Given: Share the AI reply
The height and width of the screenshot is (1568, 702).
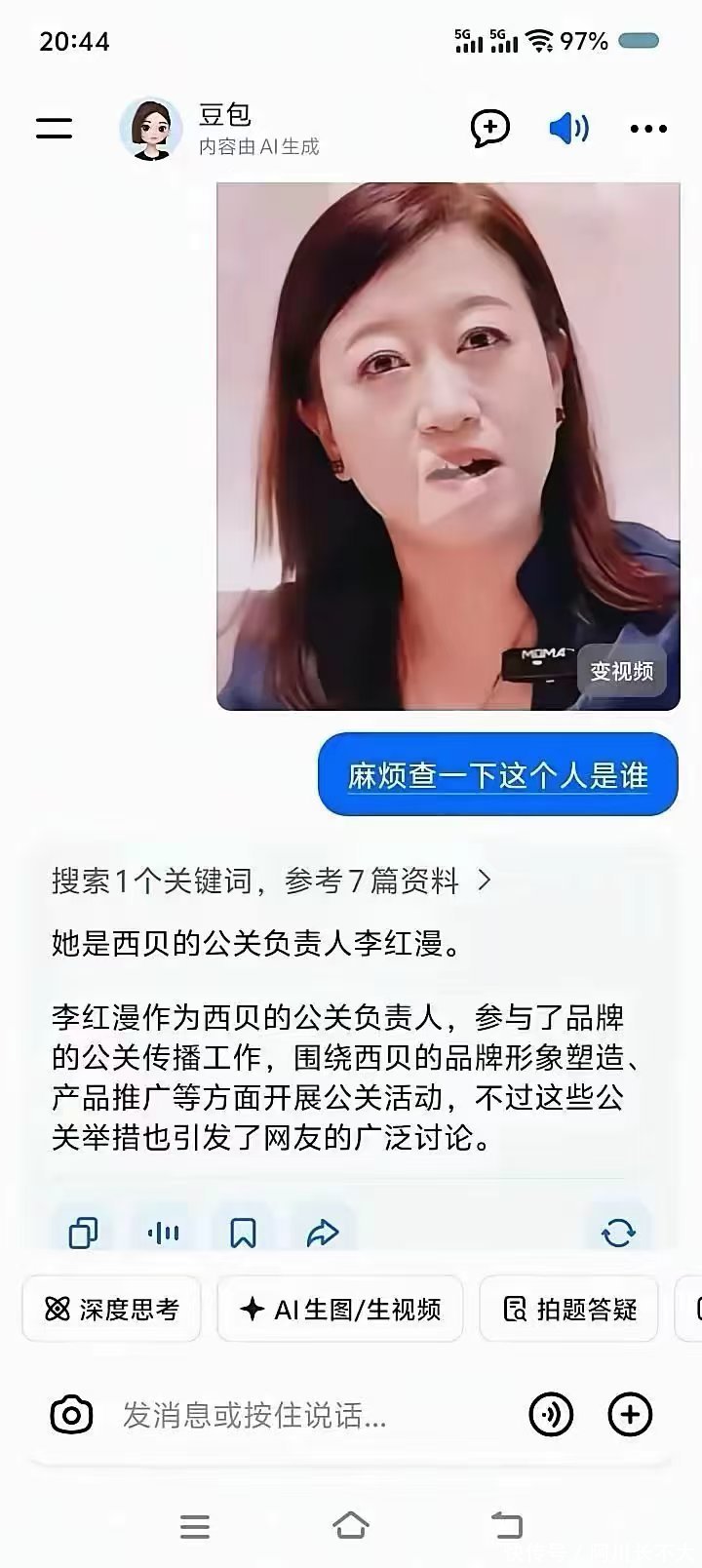Looking at the screenshot, I should coord(322,1234).
